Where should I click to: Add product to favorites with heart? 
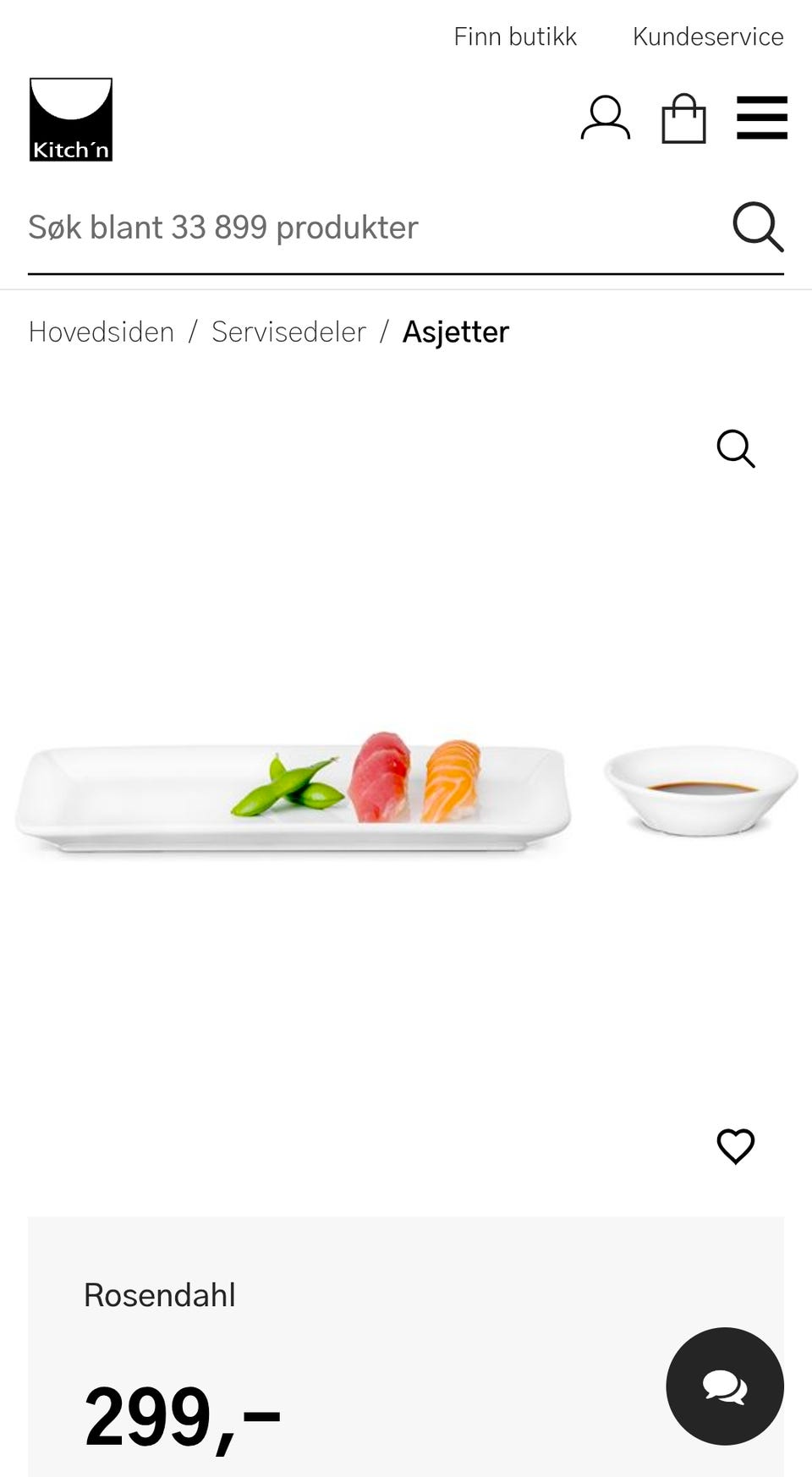point(736,1146)
